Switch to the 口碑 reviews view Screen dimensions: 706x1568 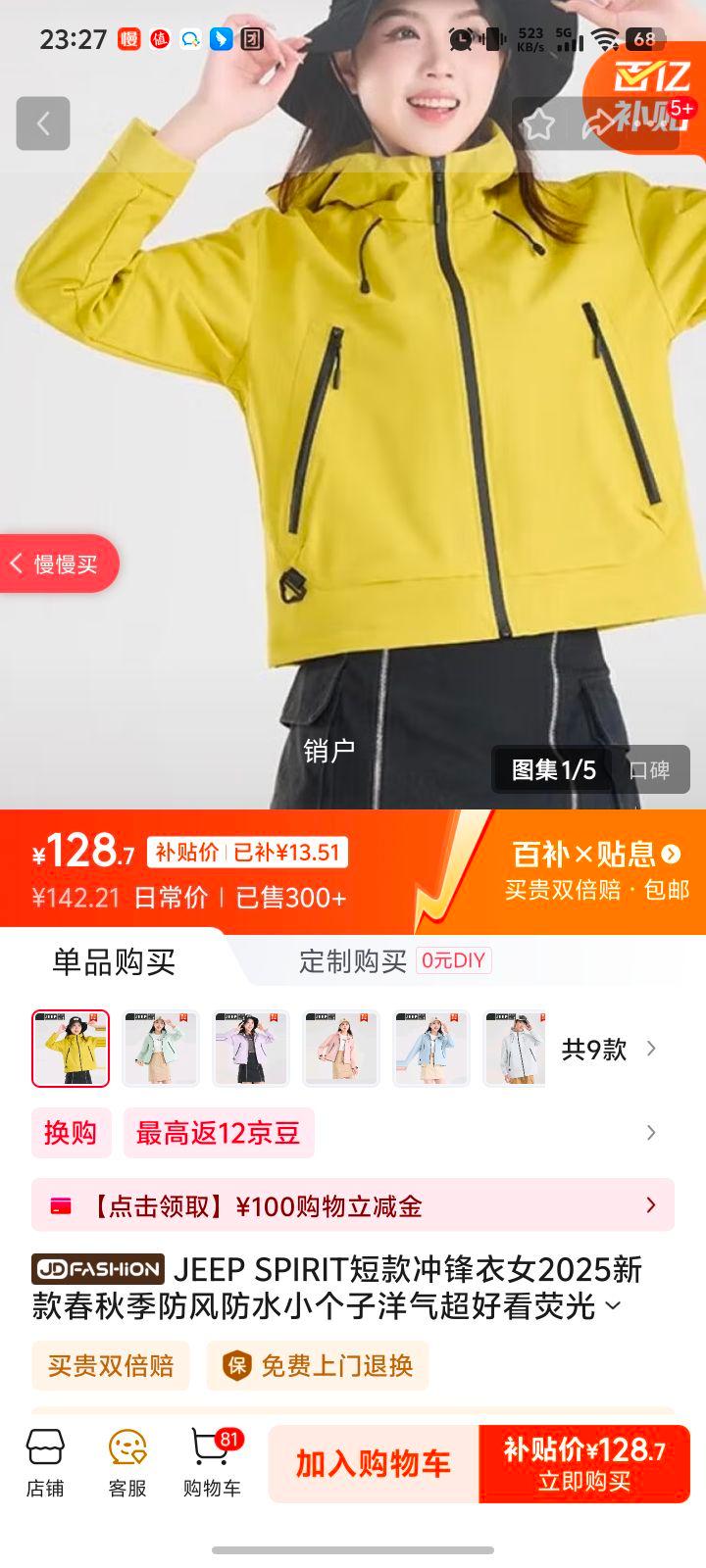649,770
